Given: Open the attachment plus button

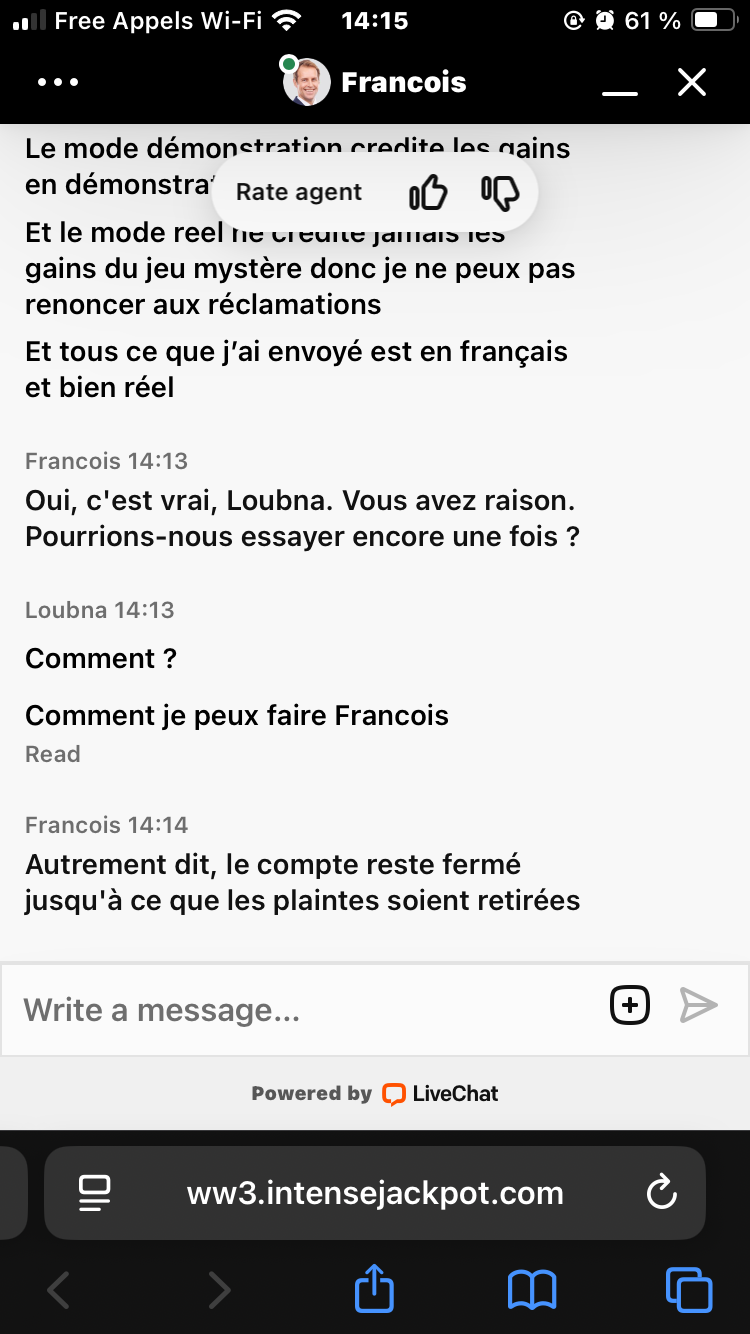Looking at the screenshot, I should point(630,1006).
